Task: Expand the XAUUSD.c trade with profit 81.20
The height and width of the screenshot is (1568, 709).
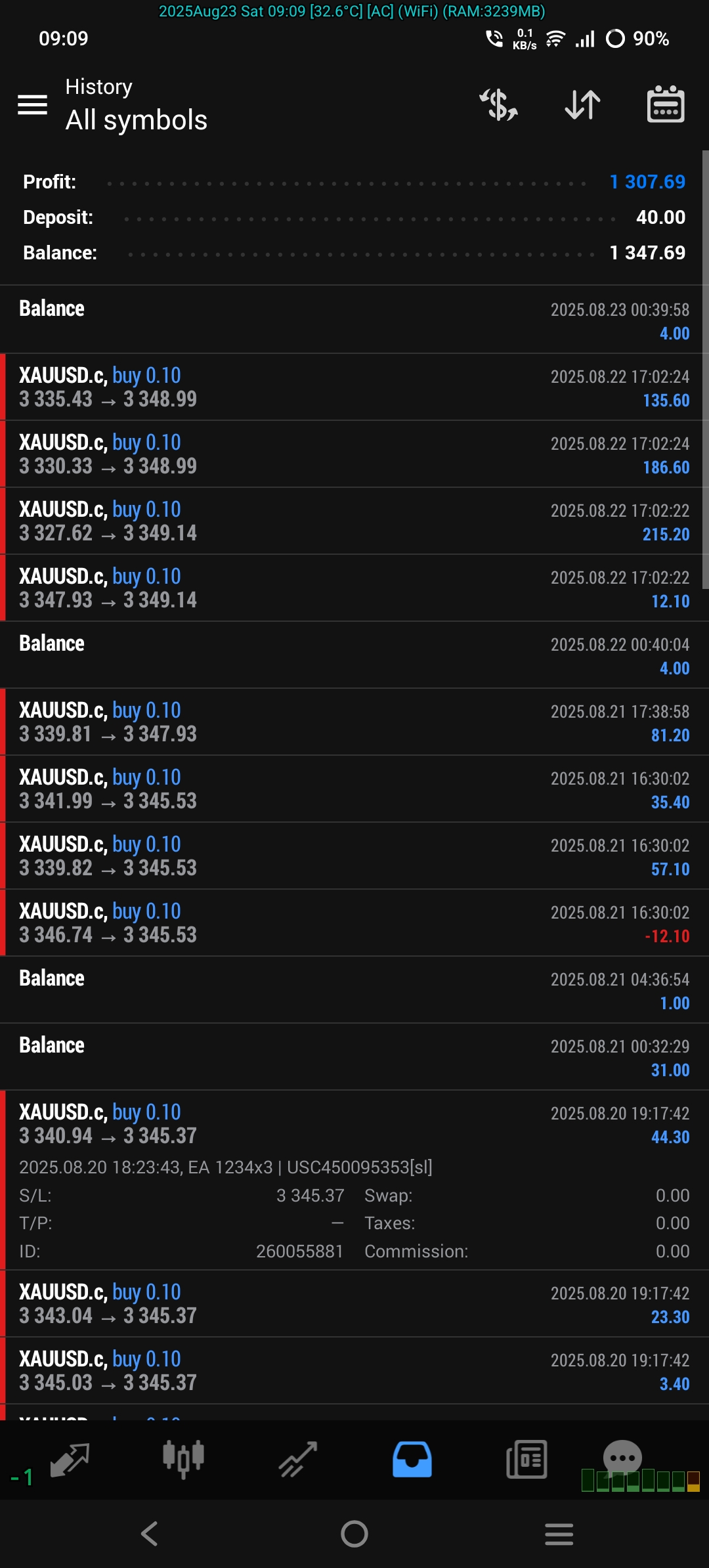Action: click(x=354, y=722)
